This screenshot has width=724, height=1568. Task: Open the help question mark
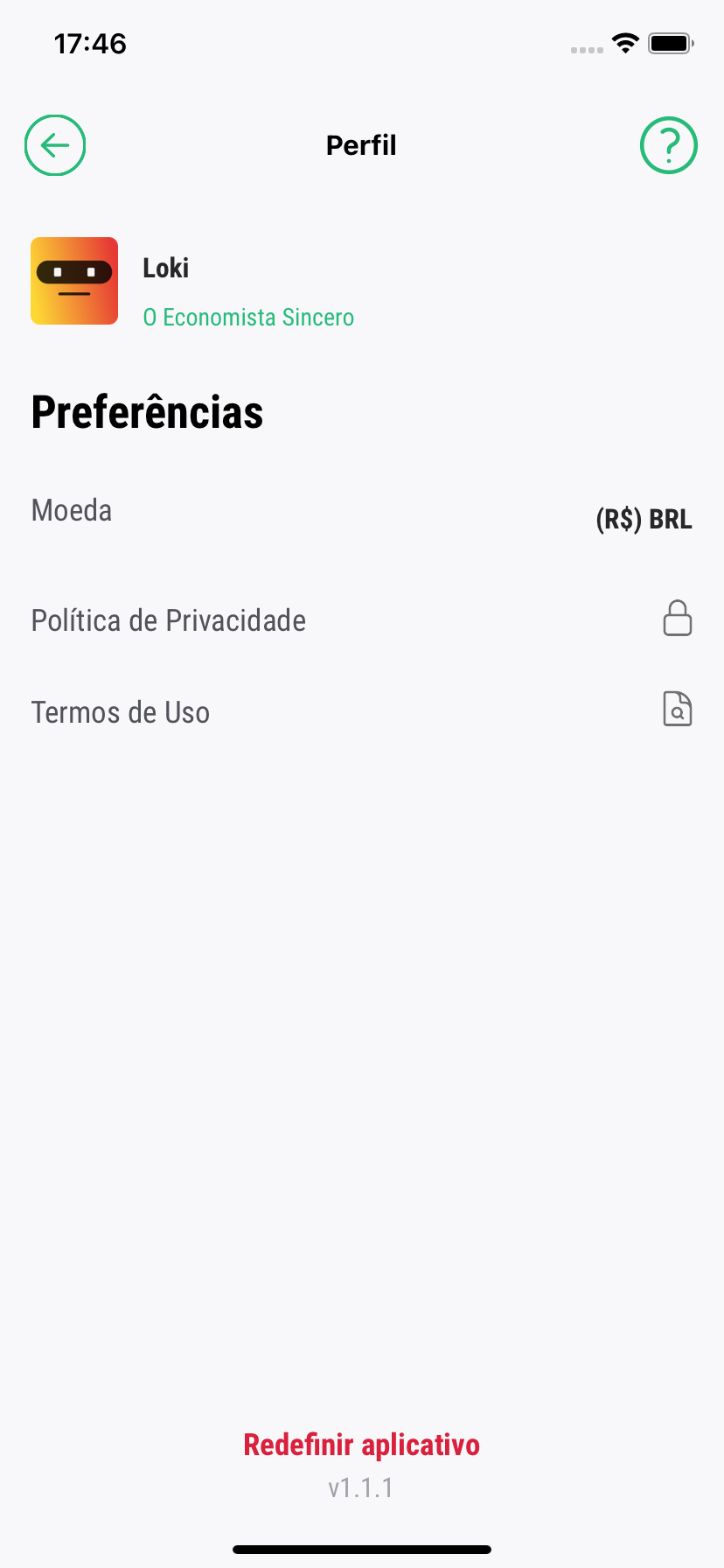tap(668, 145)
